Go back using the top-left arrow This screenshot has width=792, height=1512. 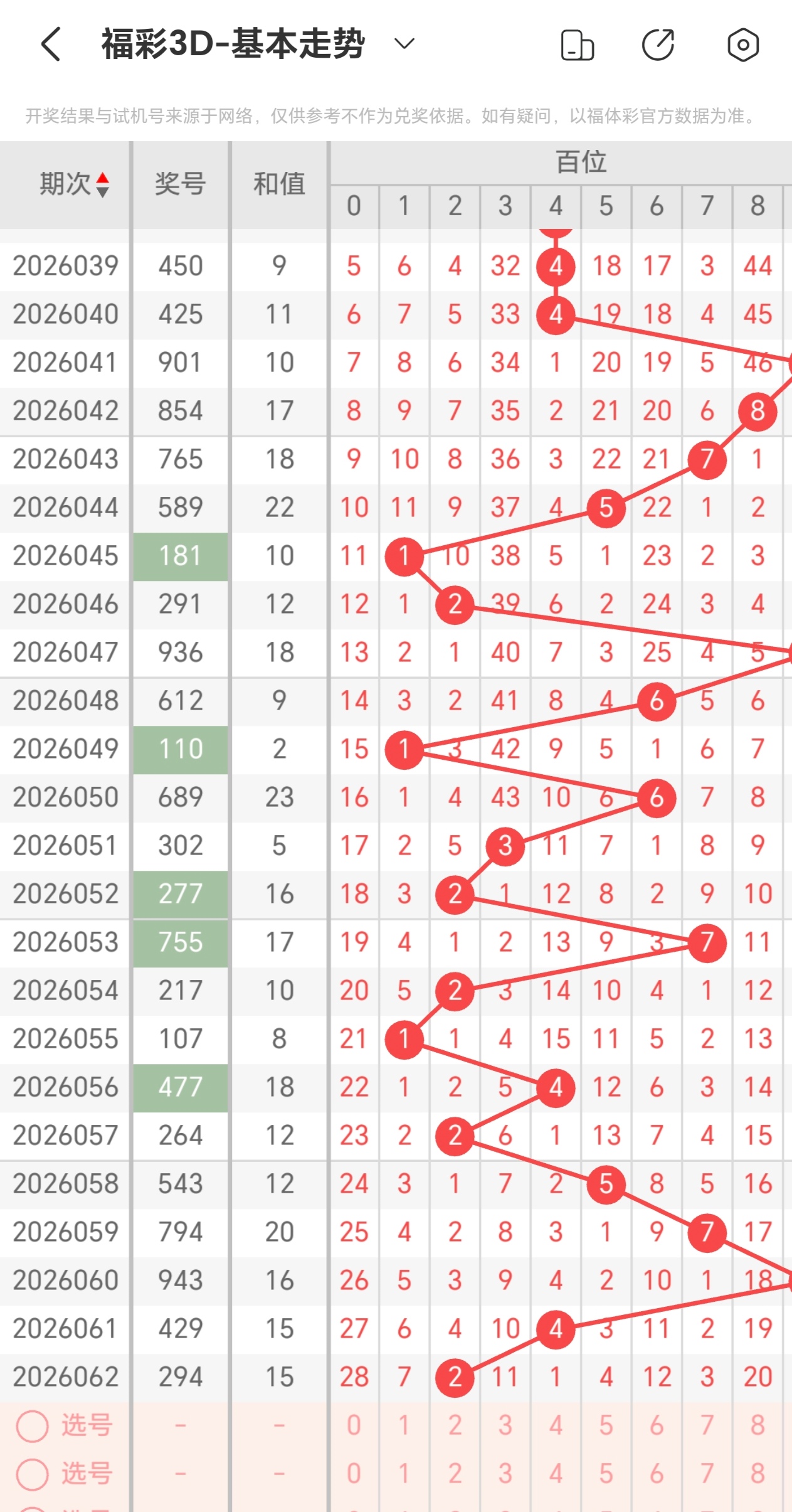coord(51,44)
